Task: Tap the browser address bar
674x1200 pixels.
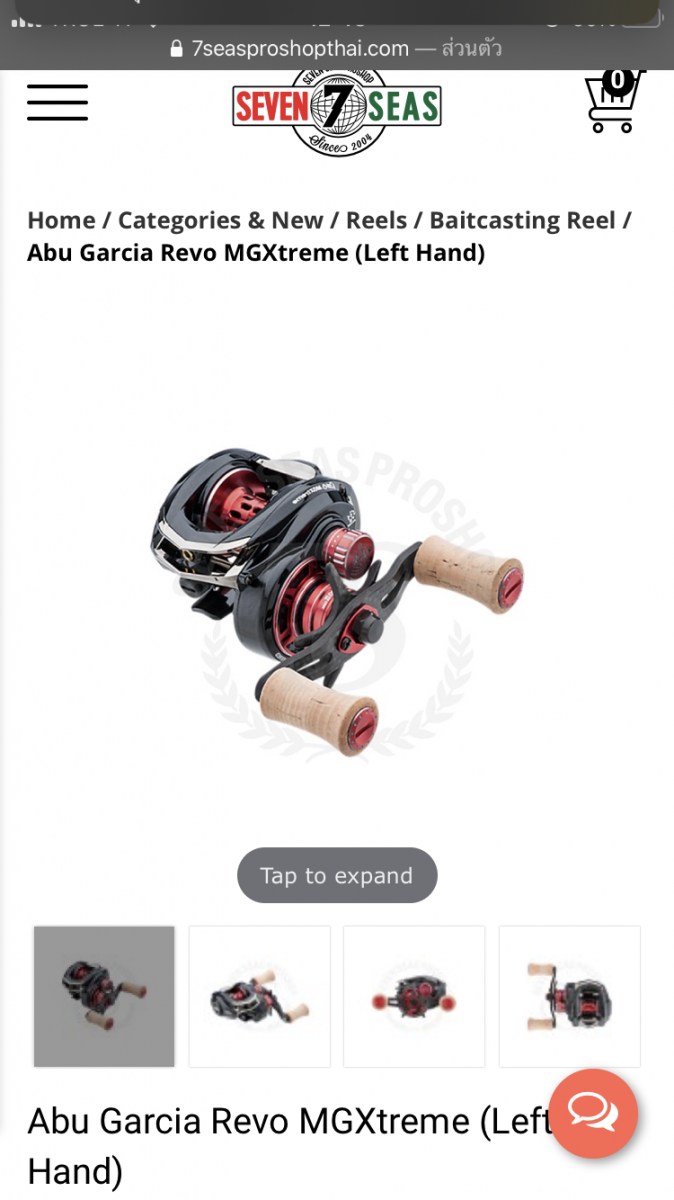Action: (336, 48)
